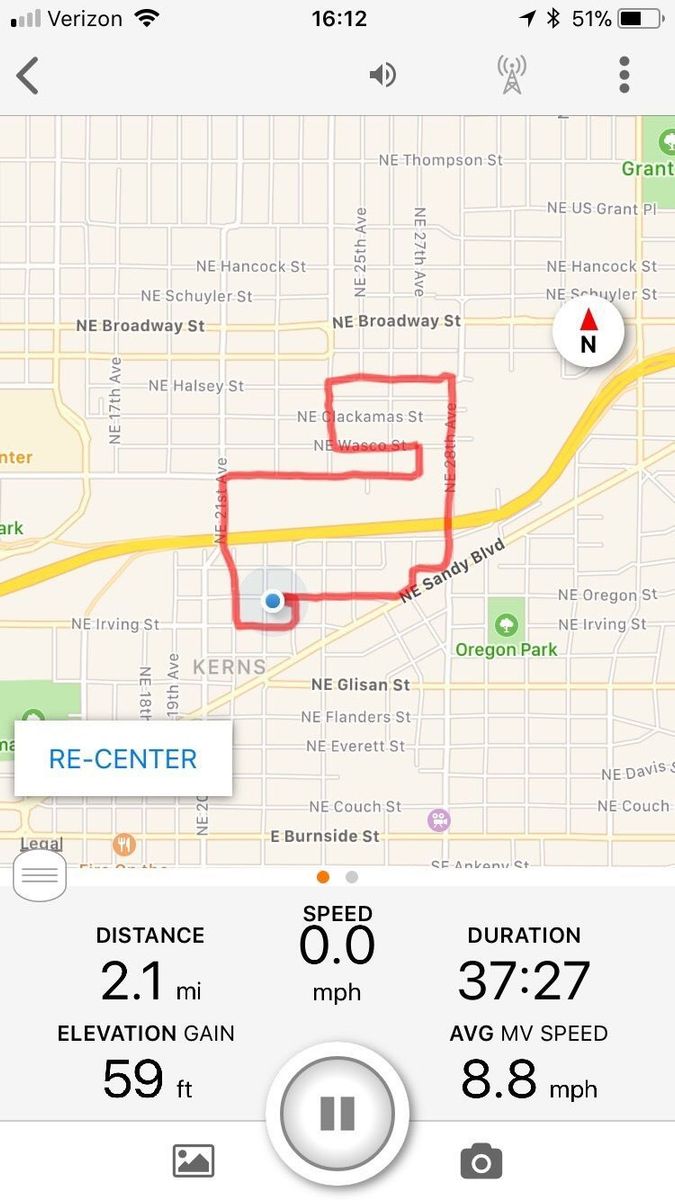675x1200 pixels.
Task: Open the map layers drawer handle
Action: coord(40,876)
